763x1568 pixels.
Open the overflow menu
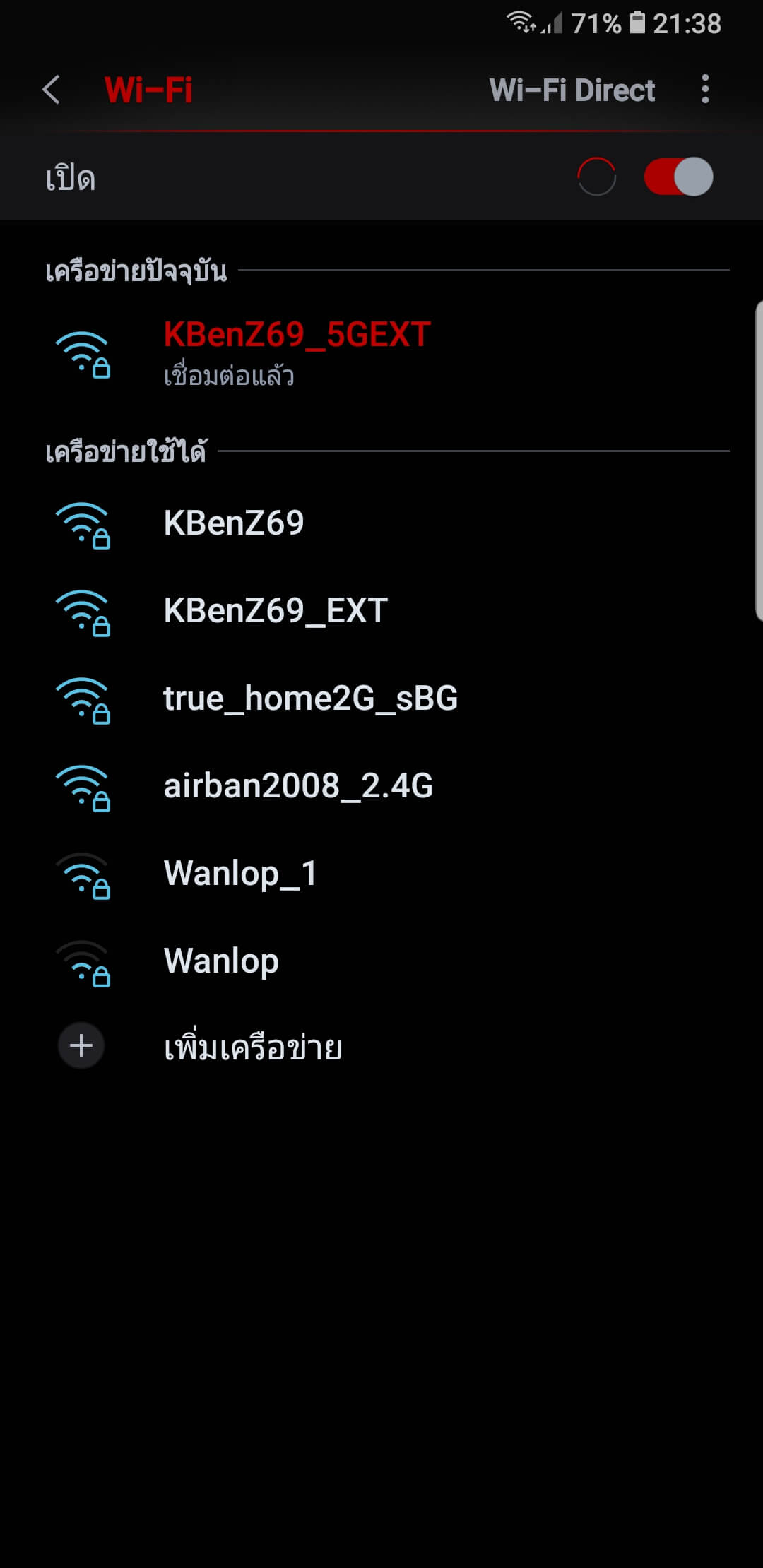coord(705,90)
